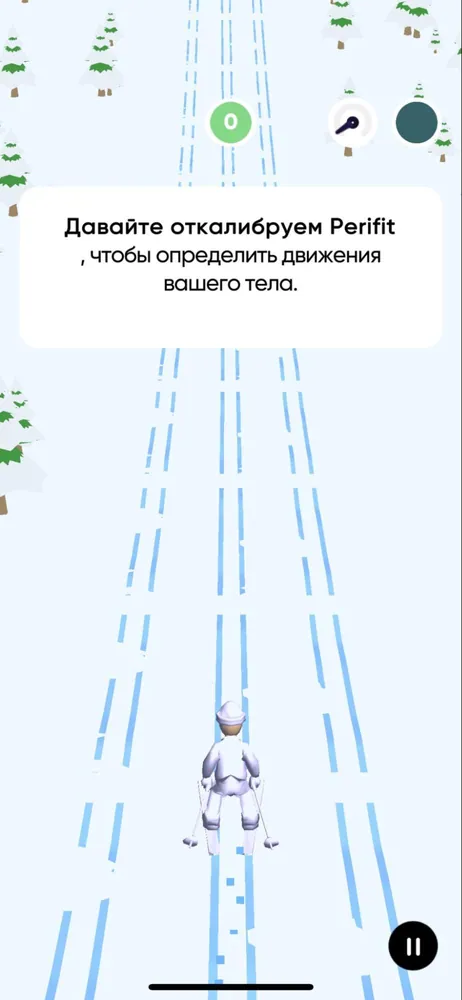Pause the skiing game
462x1000 pixels.
pyautogui.click(x=414, y=946)
